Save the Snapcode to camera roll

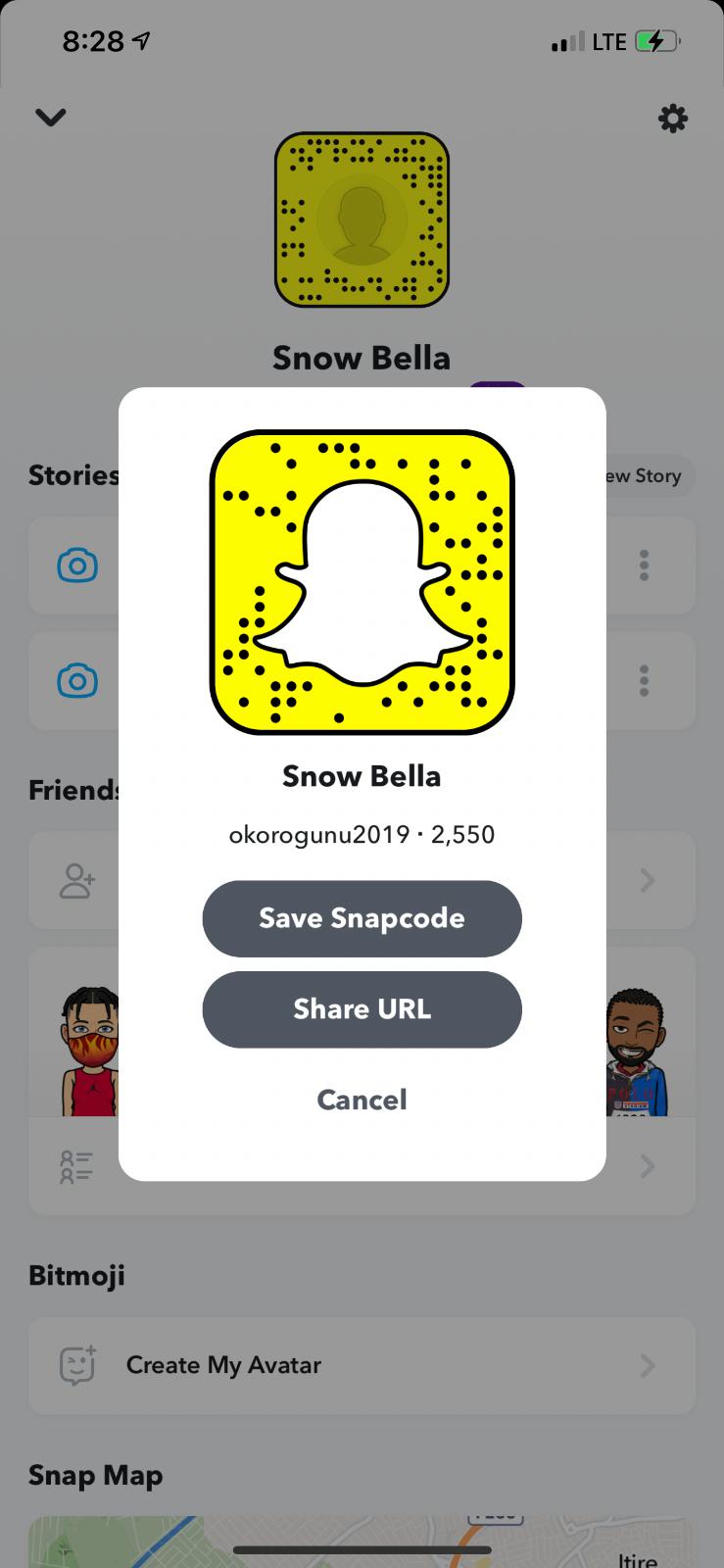(362, 918)
